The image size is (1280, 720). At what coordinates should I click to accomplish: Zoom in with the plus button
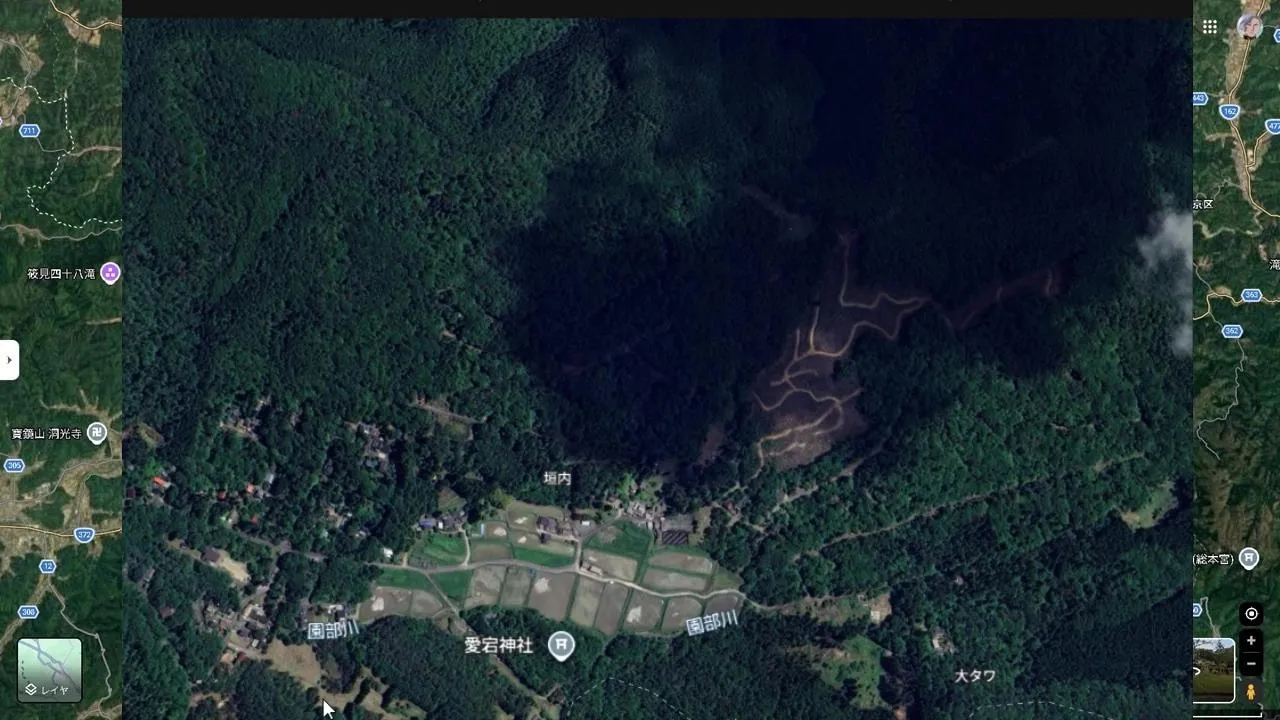click(1251, 641)
